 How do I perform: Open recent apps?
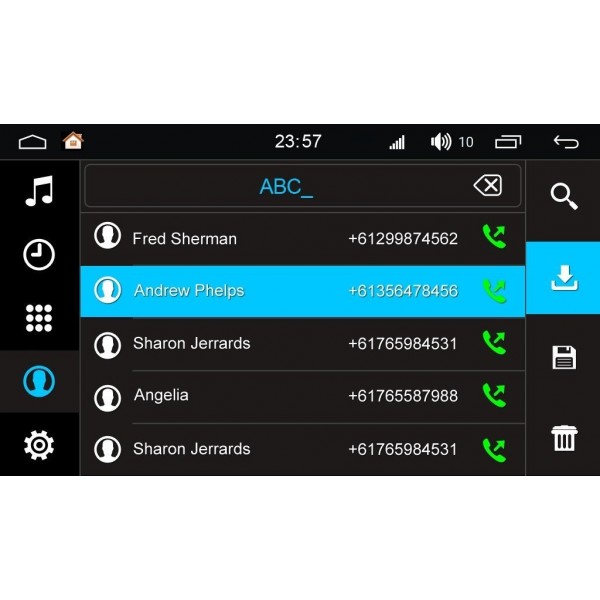pos(508,142)
